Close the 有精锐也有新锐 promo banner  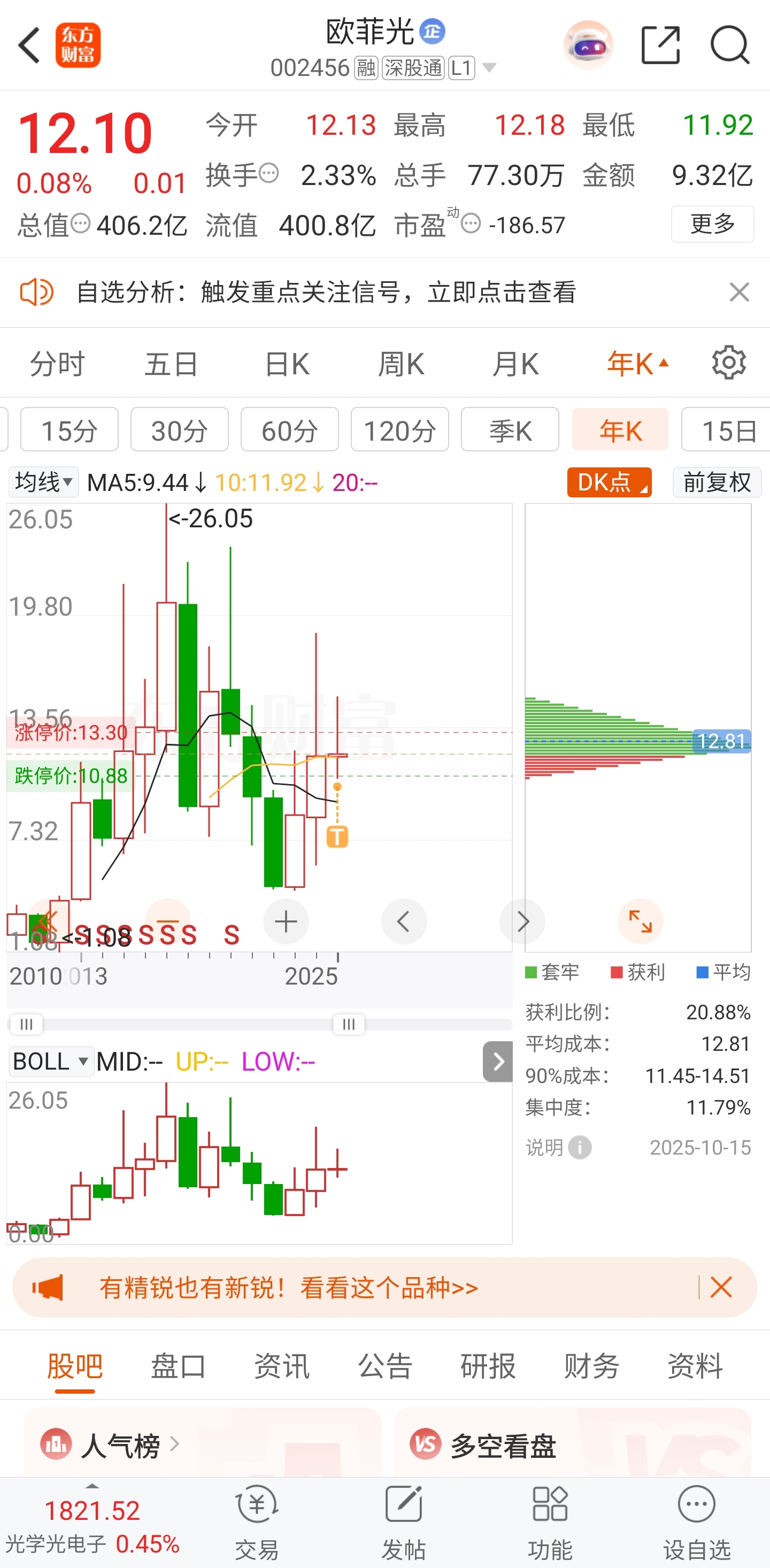tap(721, 1287)
